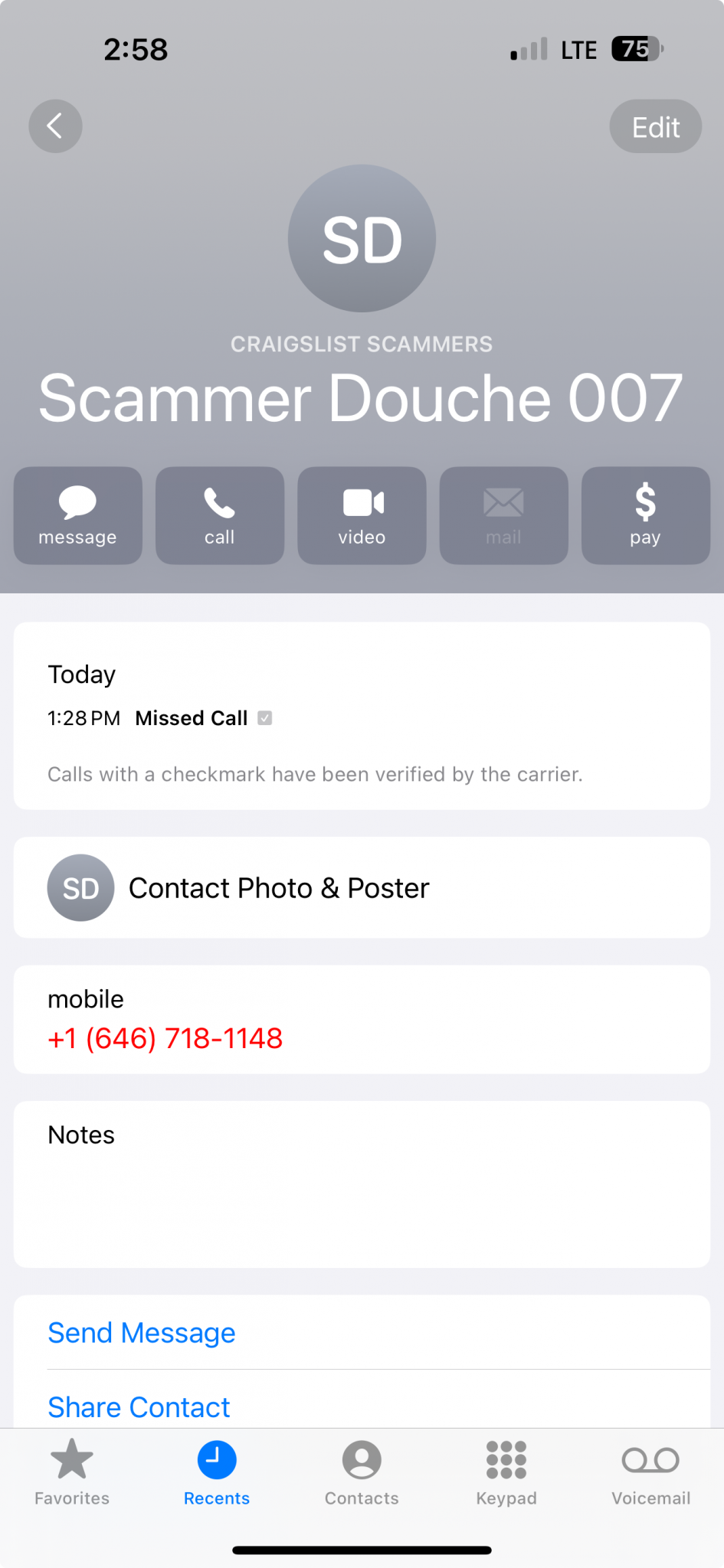Switch to the Recents tab
The image size is (724, 1568).
tap(217, 1472)
